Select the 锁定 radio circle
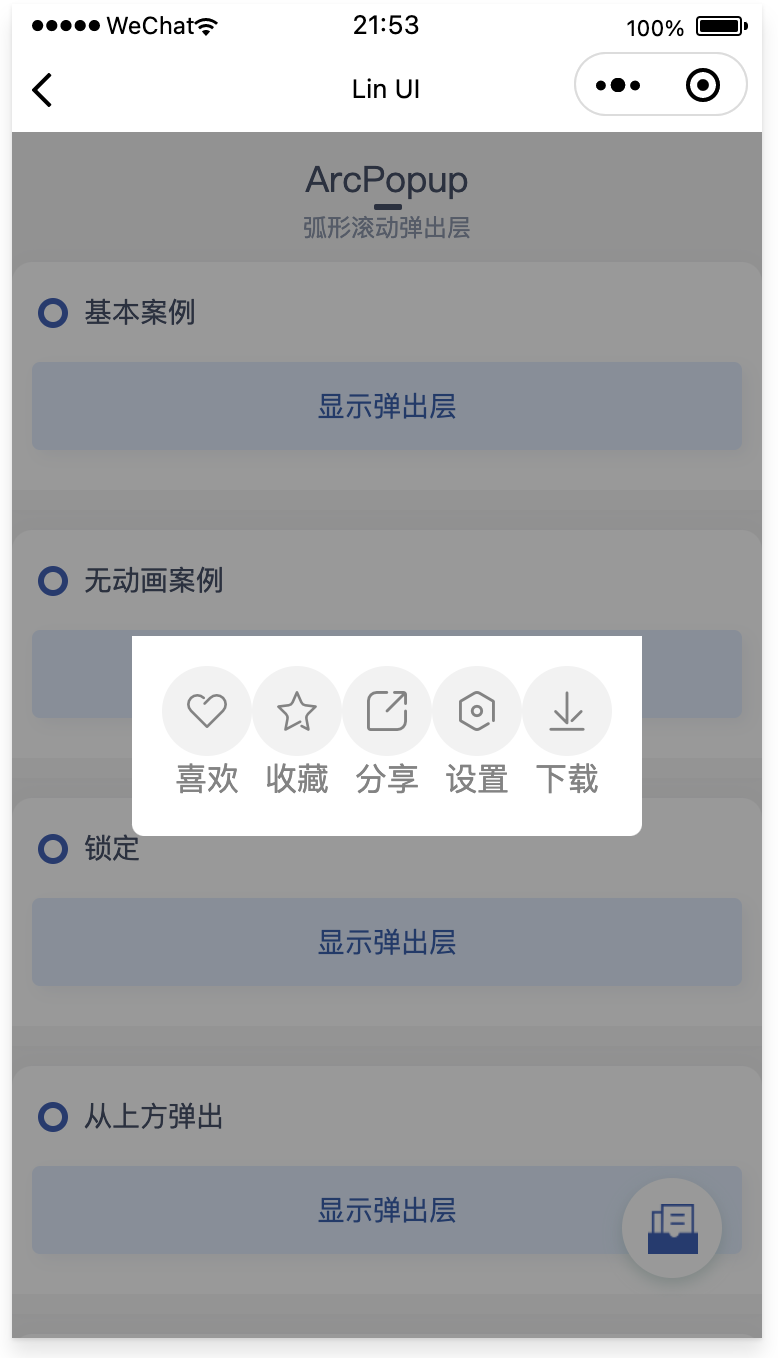 [52, 849]
